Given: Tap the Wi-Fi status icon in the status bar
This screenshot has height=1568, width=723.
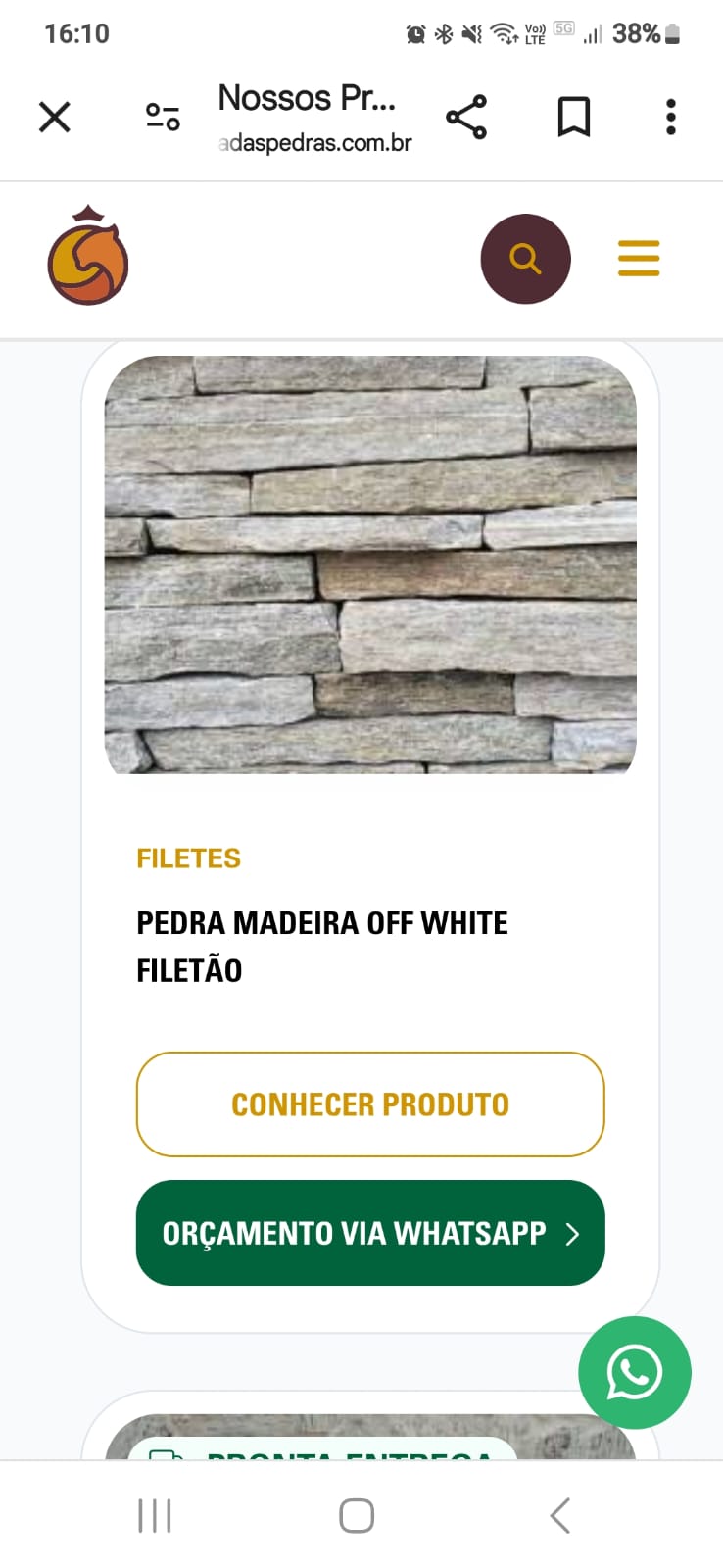Looking at the screenshot, I should click(504, 32).
